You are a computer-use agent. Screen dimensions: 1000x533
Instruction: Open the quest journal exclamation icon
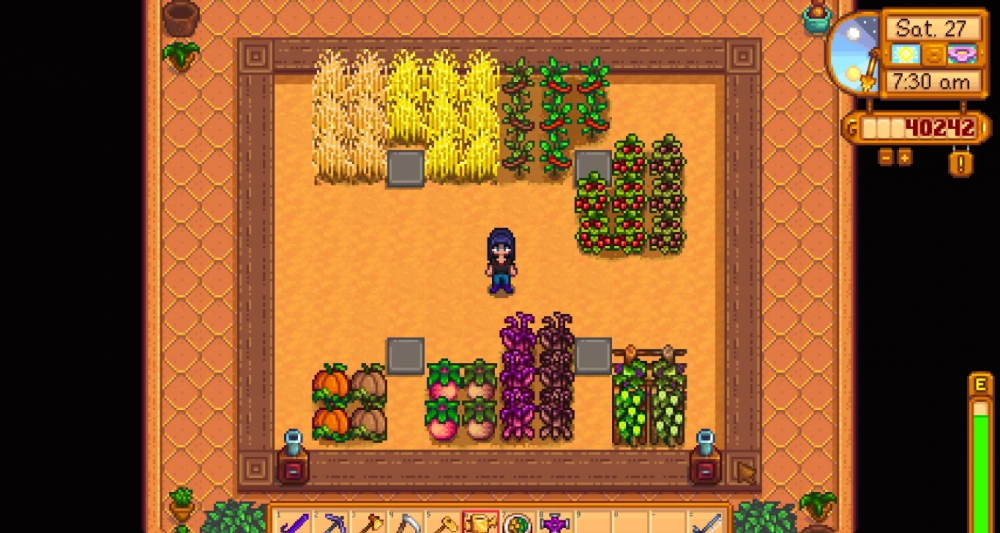click(960, 162)
